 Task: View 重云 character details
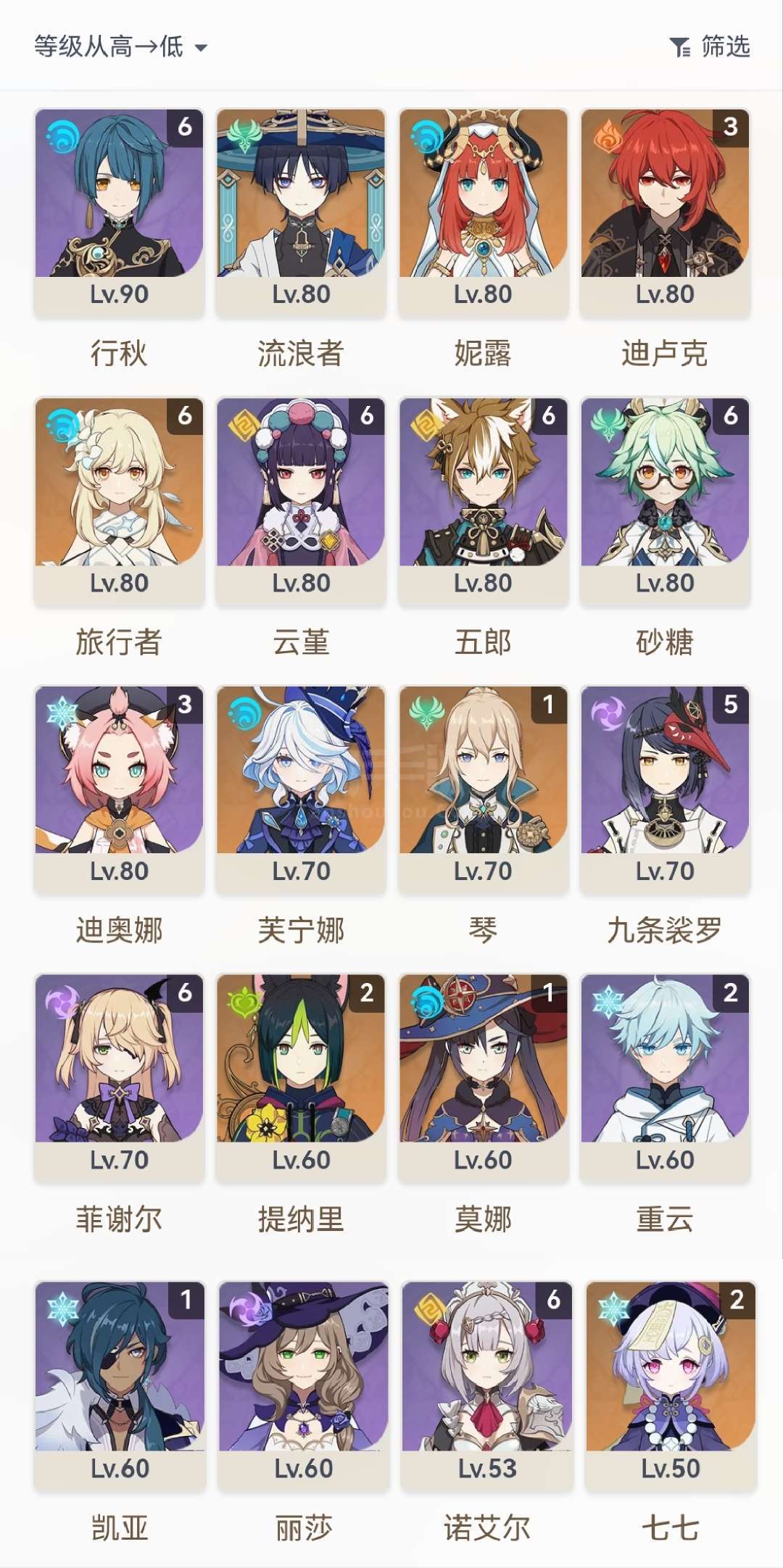[665, 1079]
